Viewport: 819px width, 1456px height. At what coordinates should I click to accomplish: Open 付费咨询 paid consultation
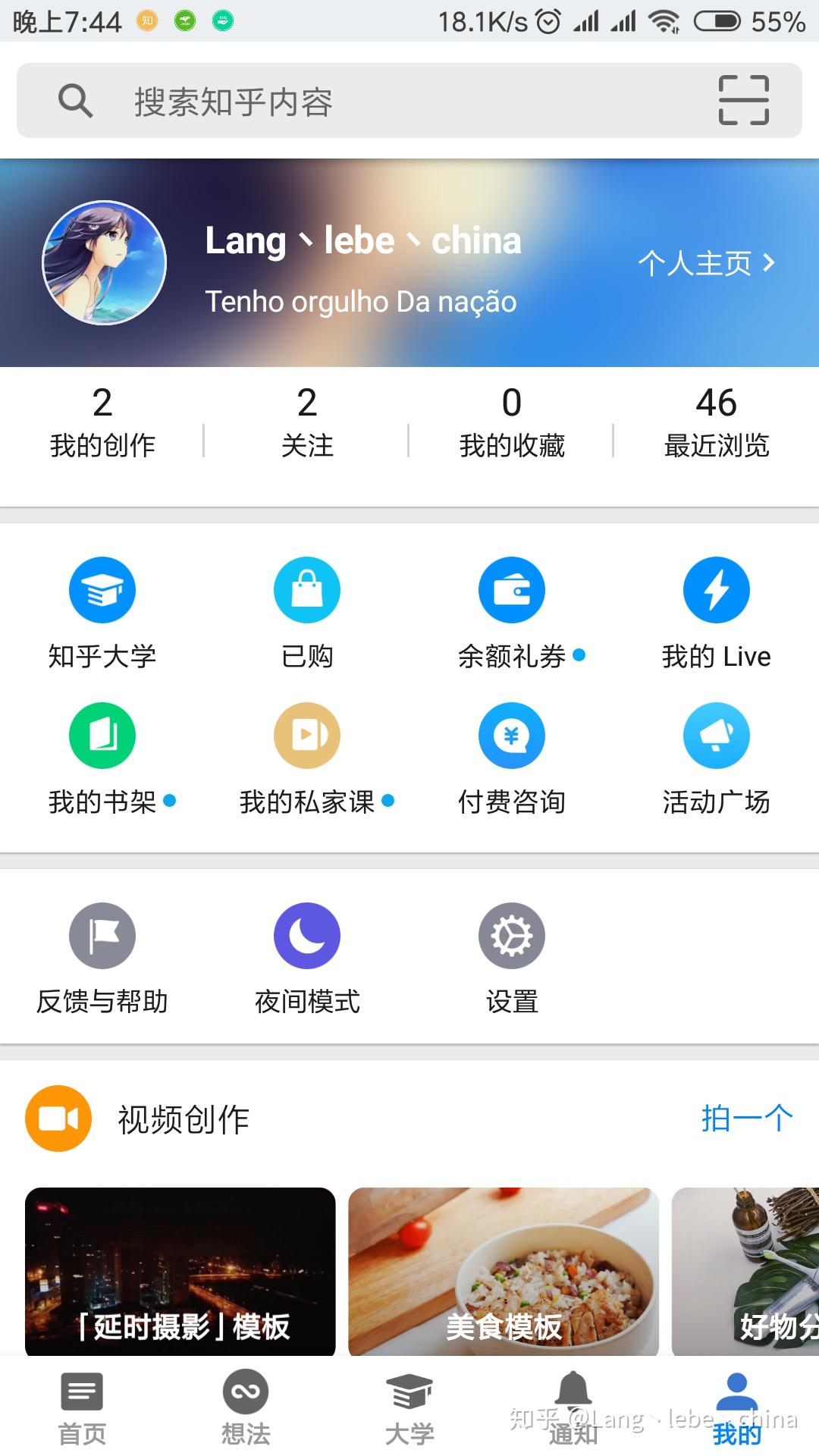click(512, 758)
